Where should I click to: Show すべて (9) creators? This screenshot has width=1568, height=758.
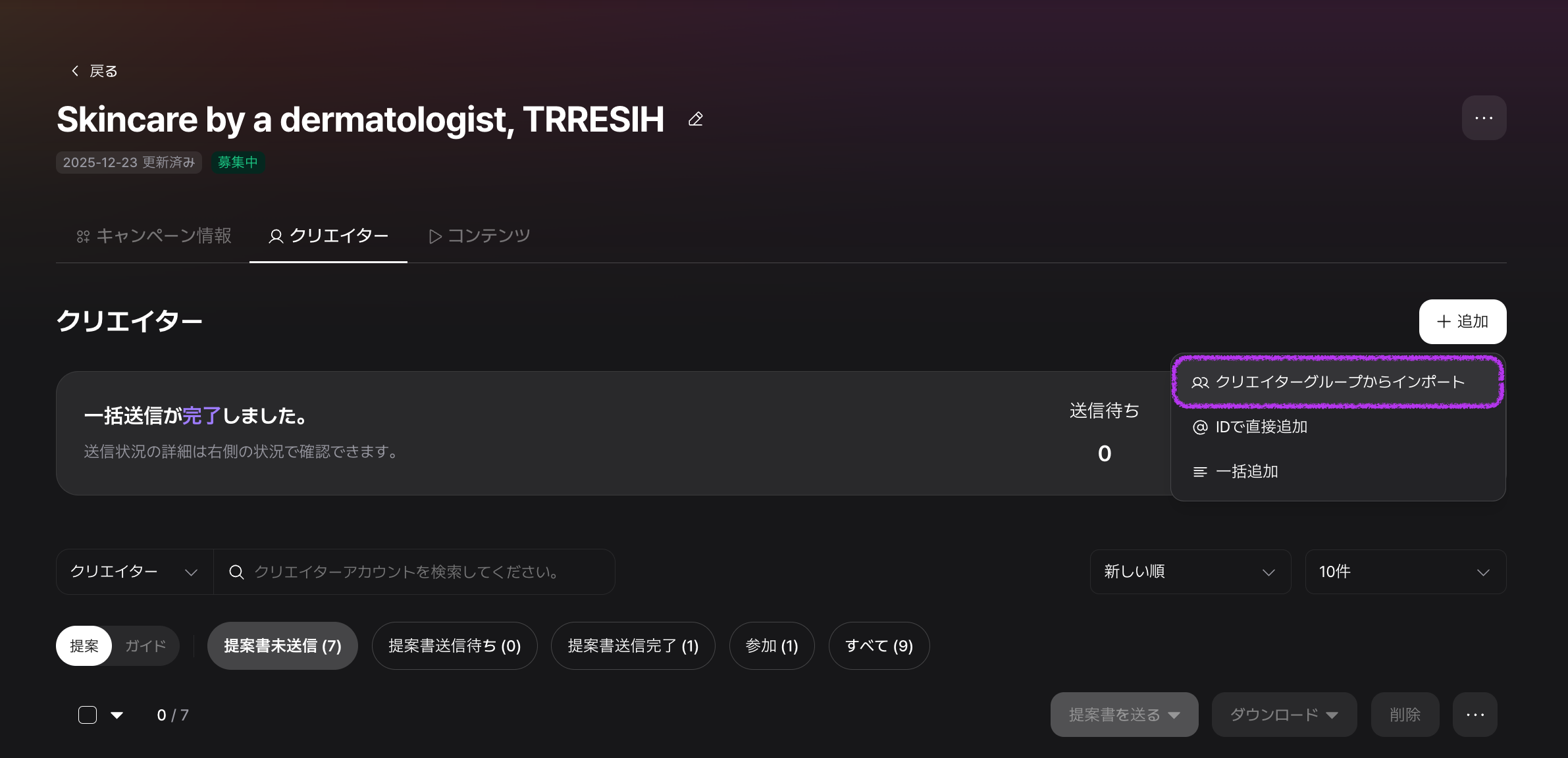[879, 646]
